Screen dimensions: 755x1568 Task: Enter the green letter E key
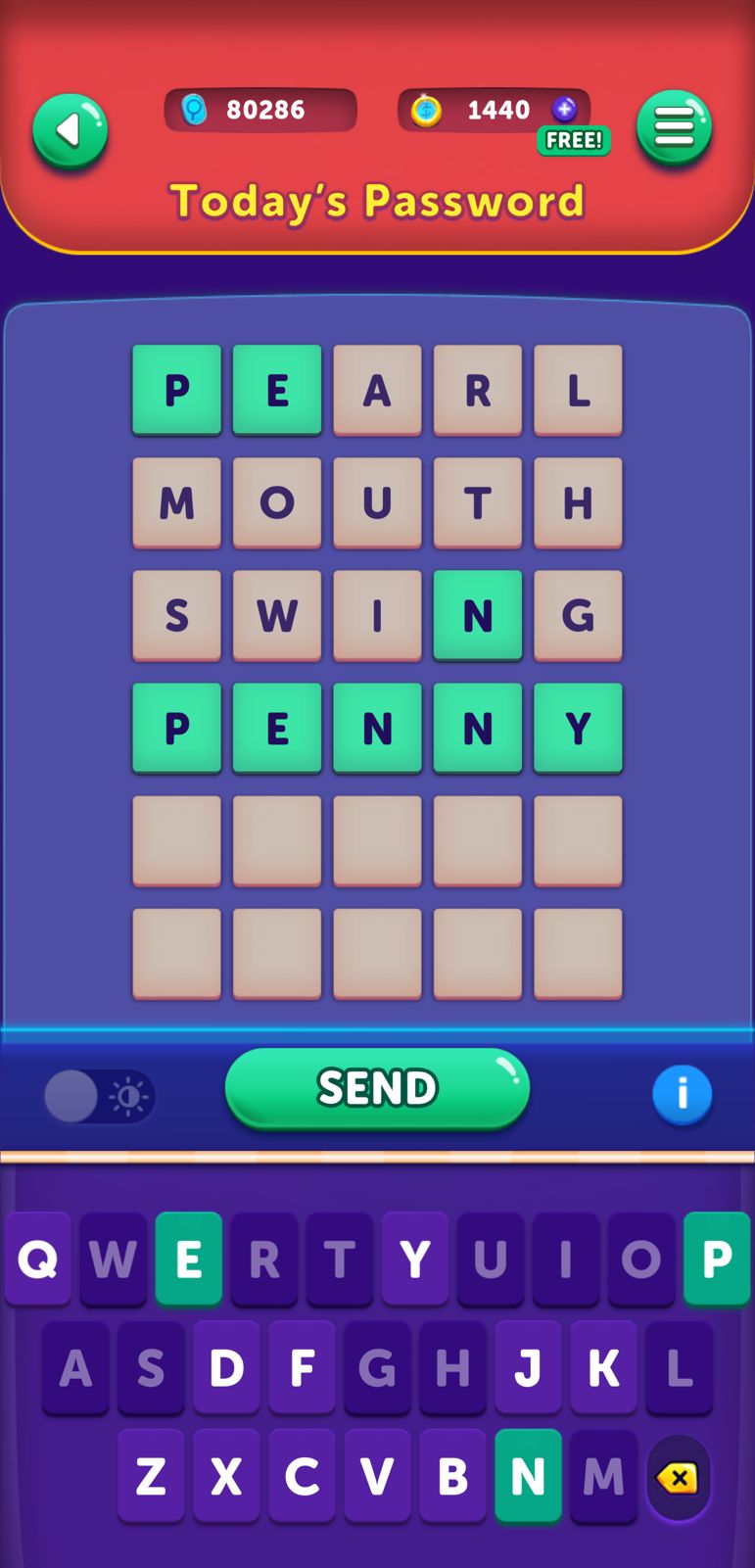pos(188,1259)
